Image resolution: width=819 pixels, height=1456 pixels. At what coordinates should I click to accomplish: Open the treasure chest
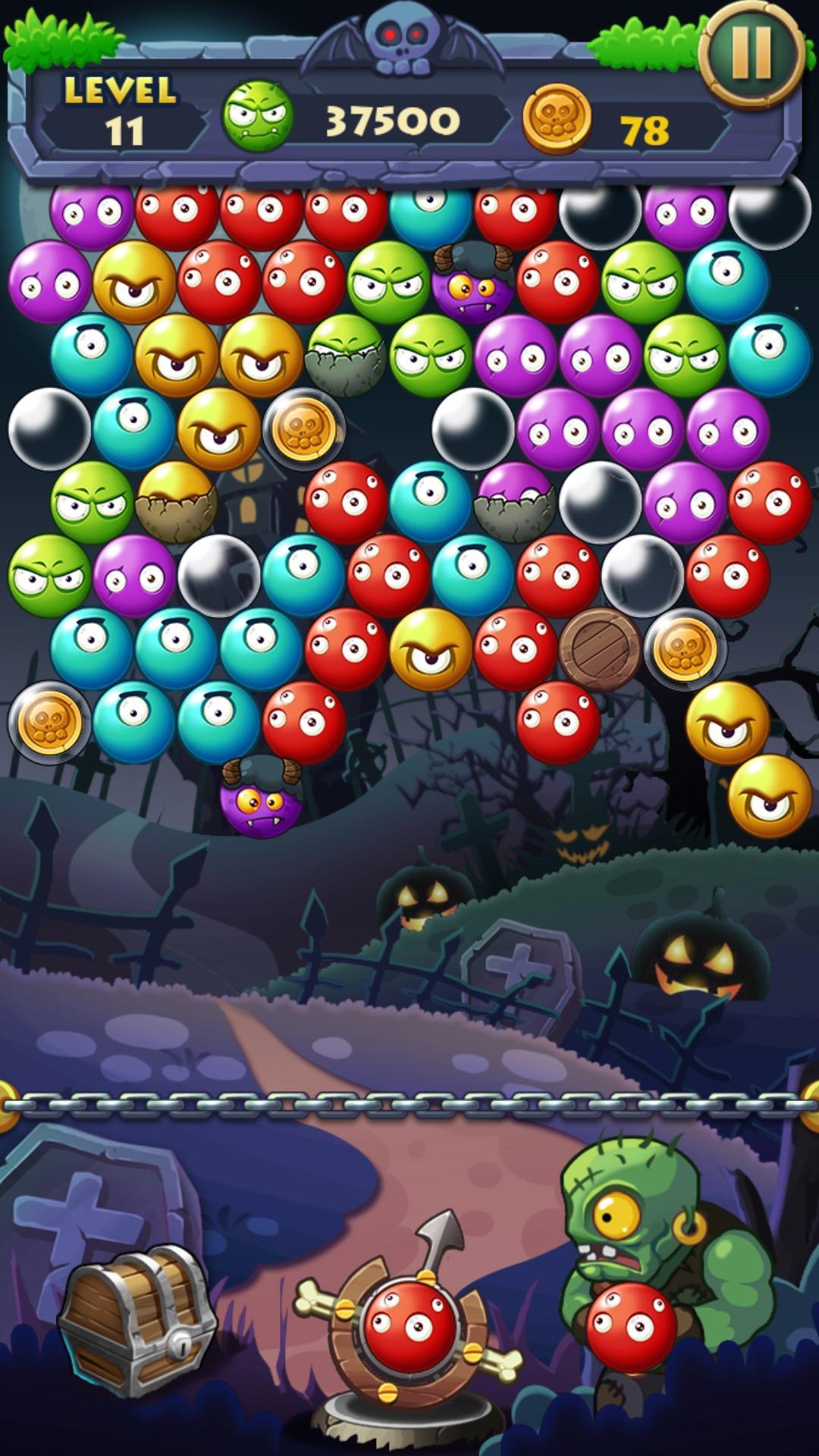136,1318
